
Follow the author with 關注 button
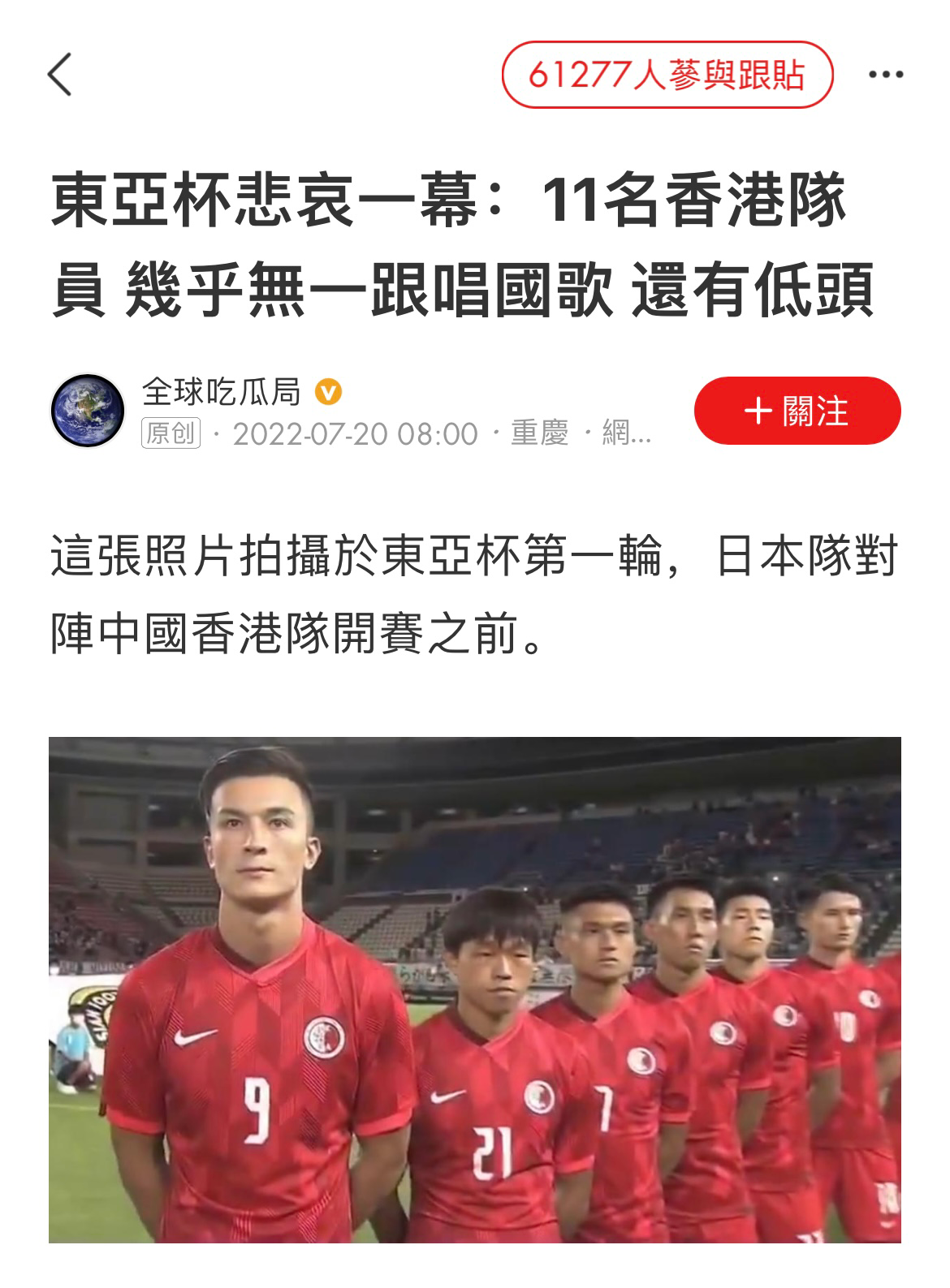coord(797,411)
